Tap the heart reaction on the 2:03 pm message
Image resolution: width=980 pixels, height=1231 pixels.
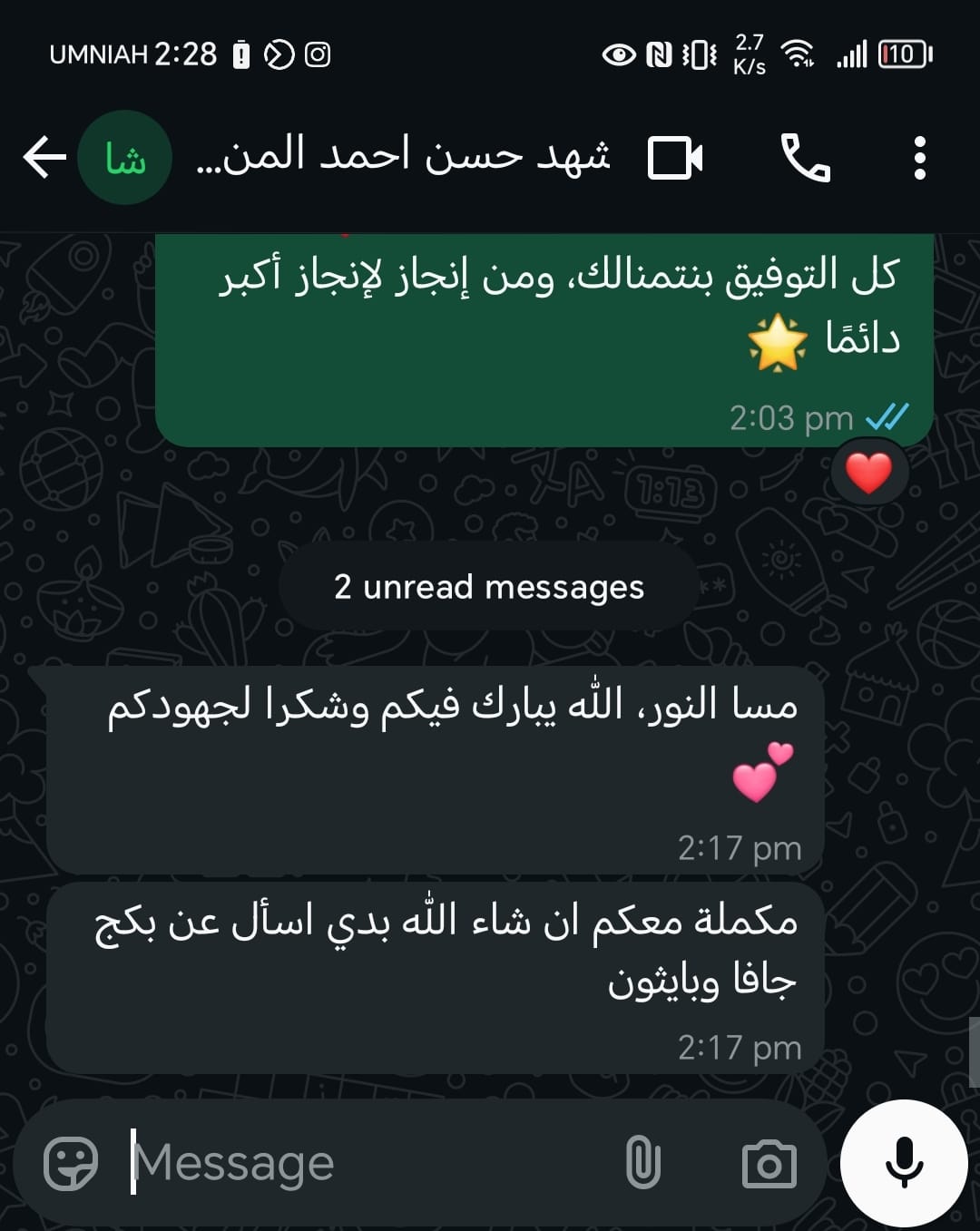click(868, 473)
